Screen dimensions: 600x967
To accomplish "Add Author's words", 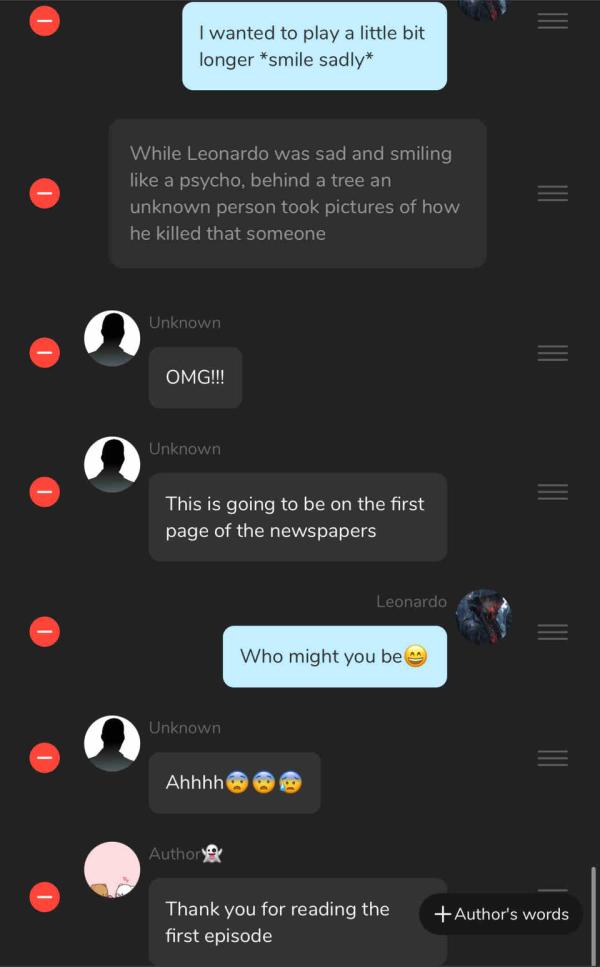I will tap(501, 914).
